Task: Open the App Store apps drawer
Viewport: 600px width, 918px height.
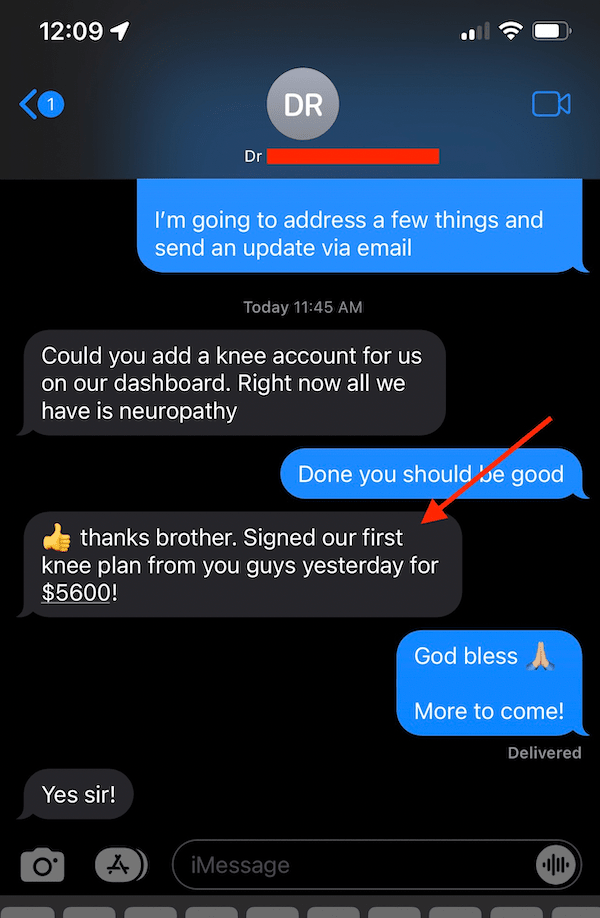Action: pos(120,865)
